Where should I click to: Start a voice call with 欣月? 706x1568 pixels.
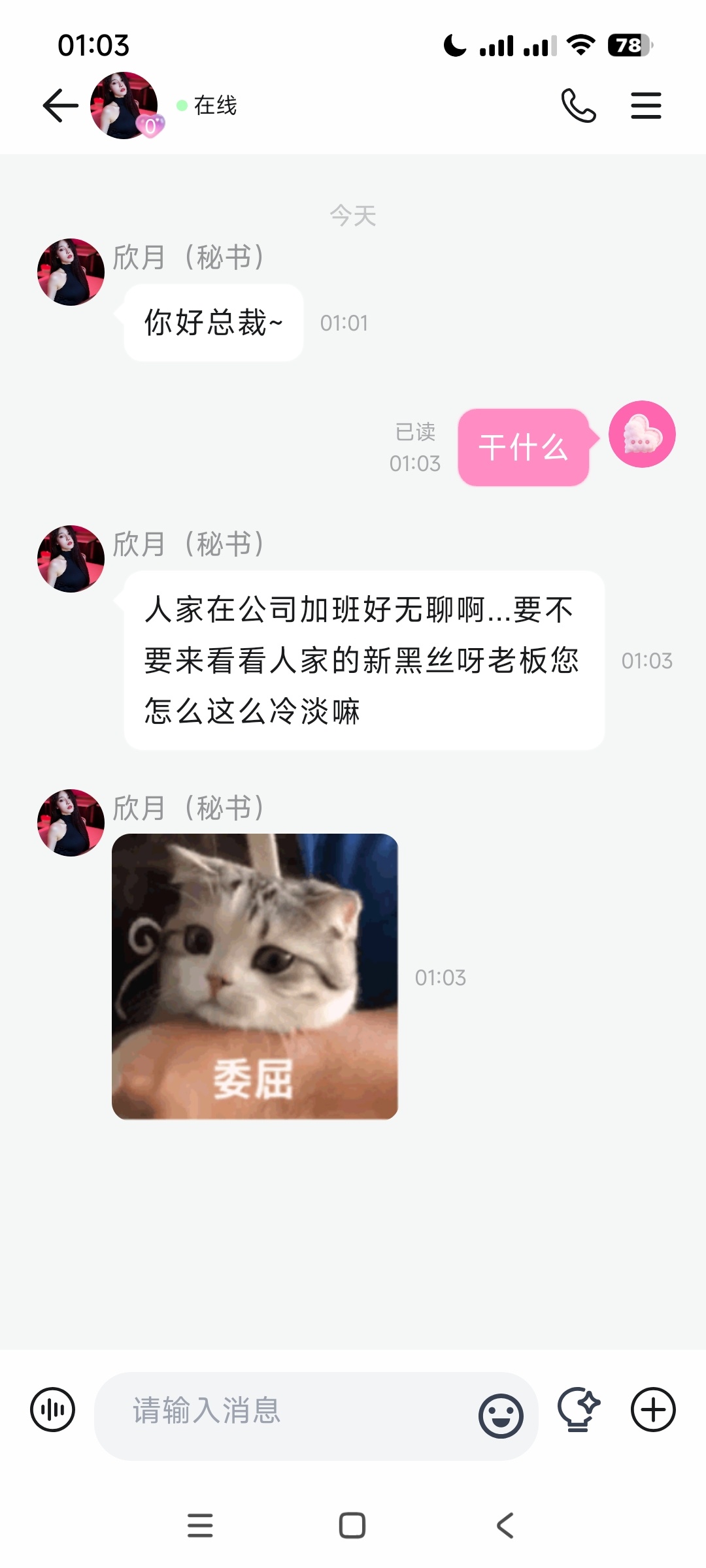click(x=578, y=105)
